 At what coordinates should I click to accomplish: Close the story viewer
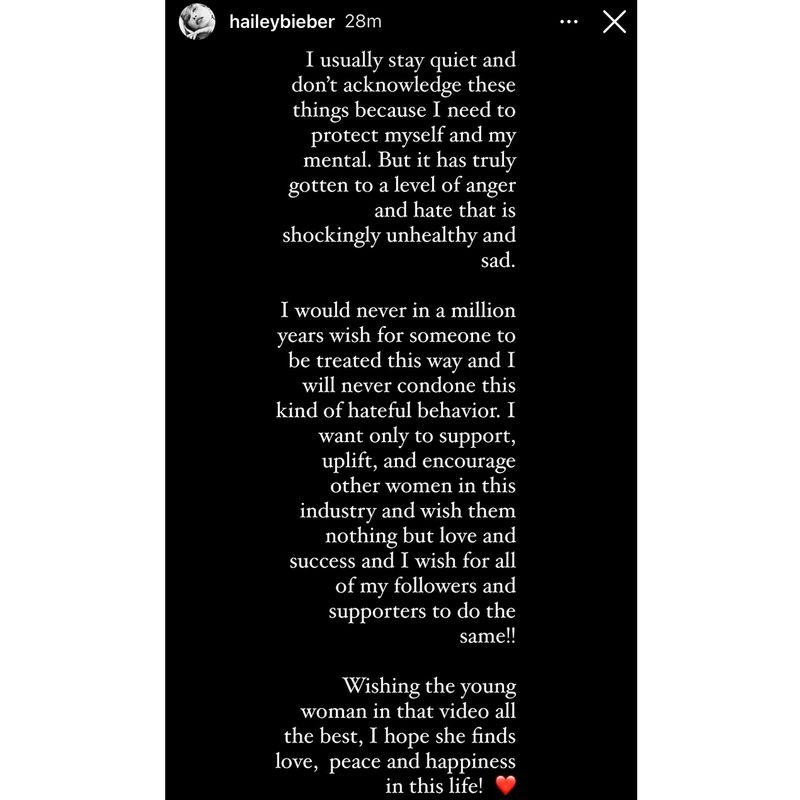[614, 21]
